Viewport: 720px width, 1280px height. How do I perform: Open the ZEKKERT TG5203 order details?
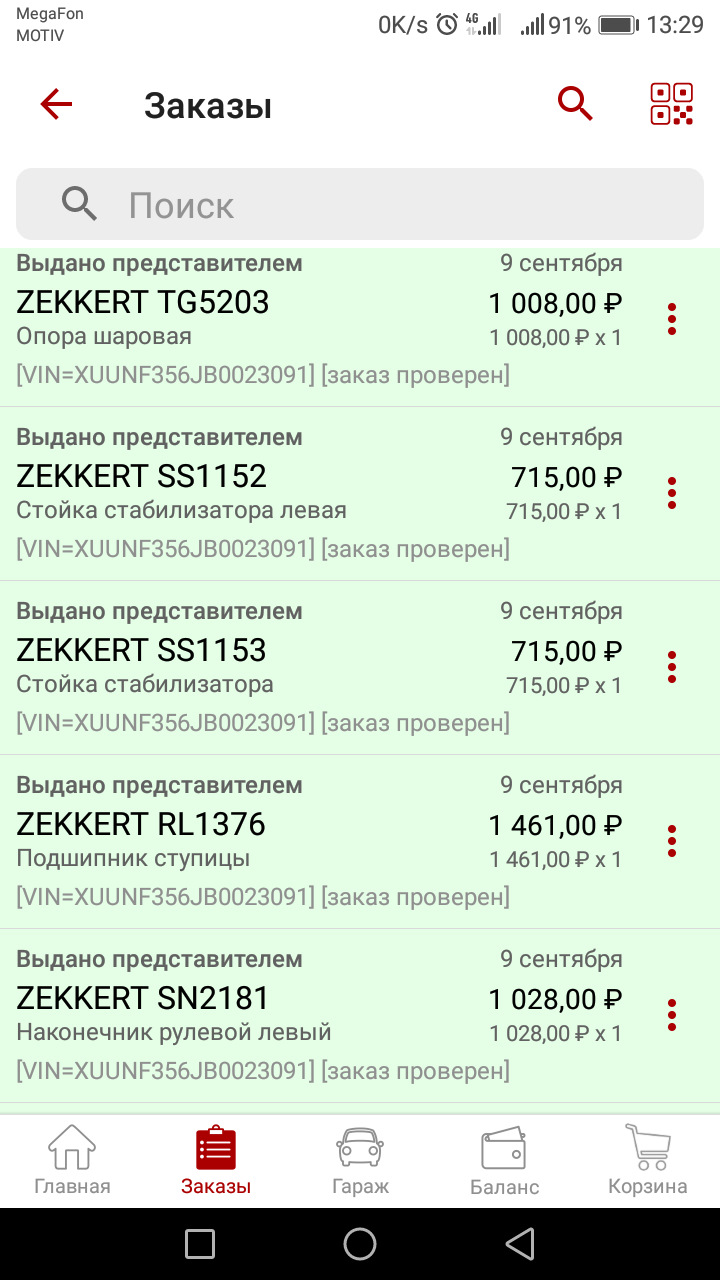click(x=300, y=320)
